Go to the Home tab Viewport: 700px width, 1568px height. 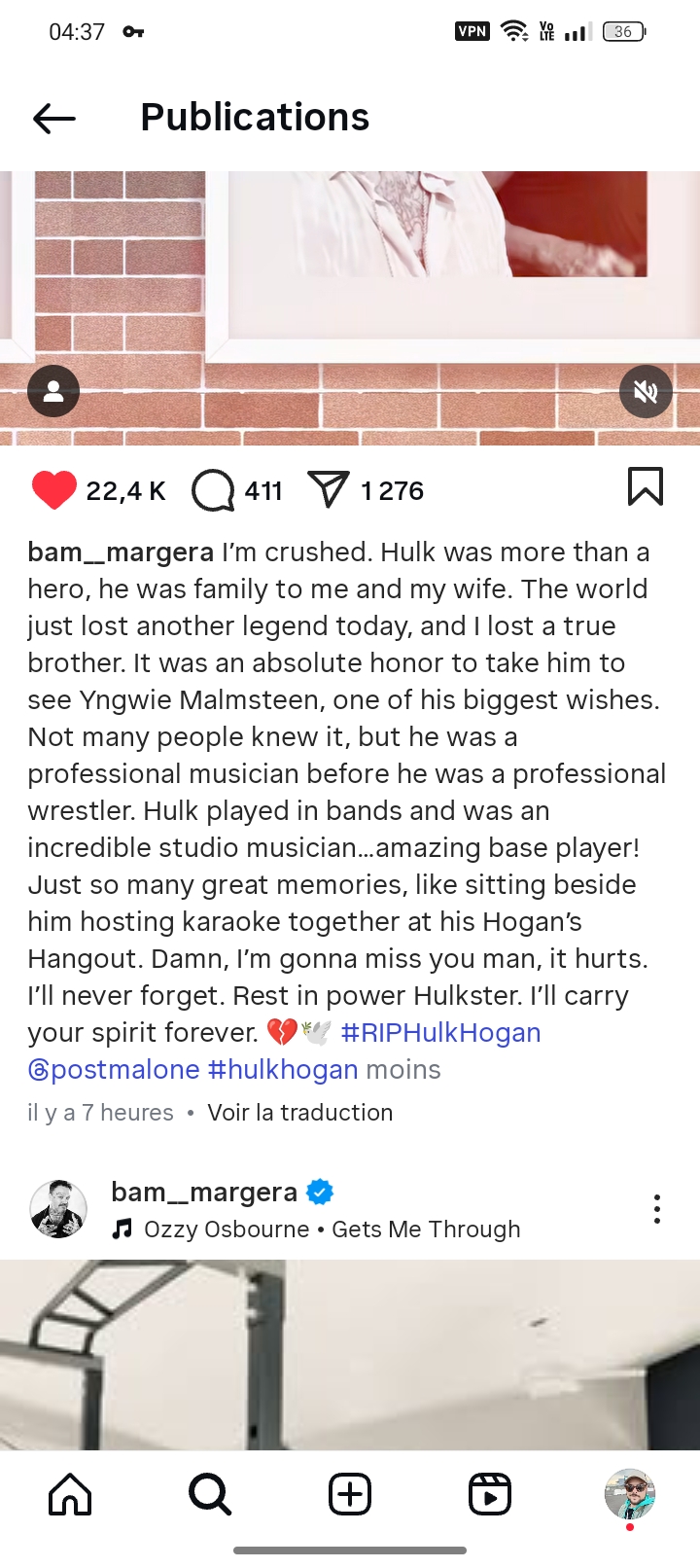(x=70, y=1494)
